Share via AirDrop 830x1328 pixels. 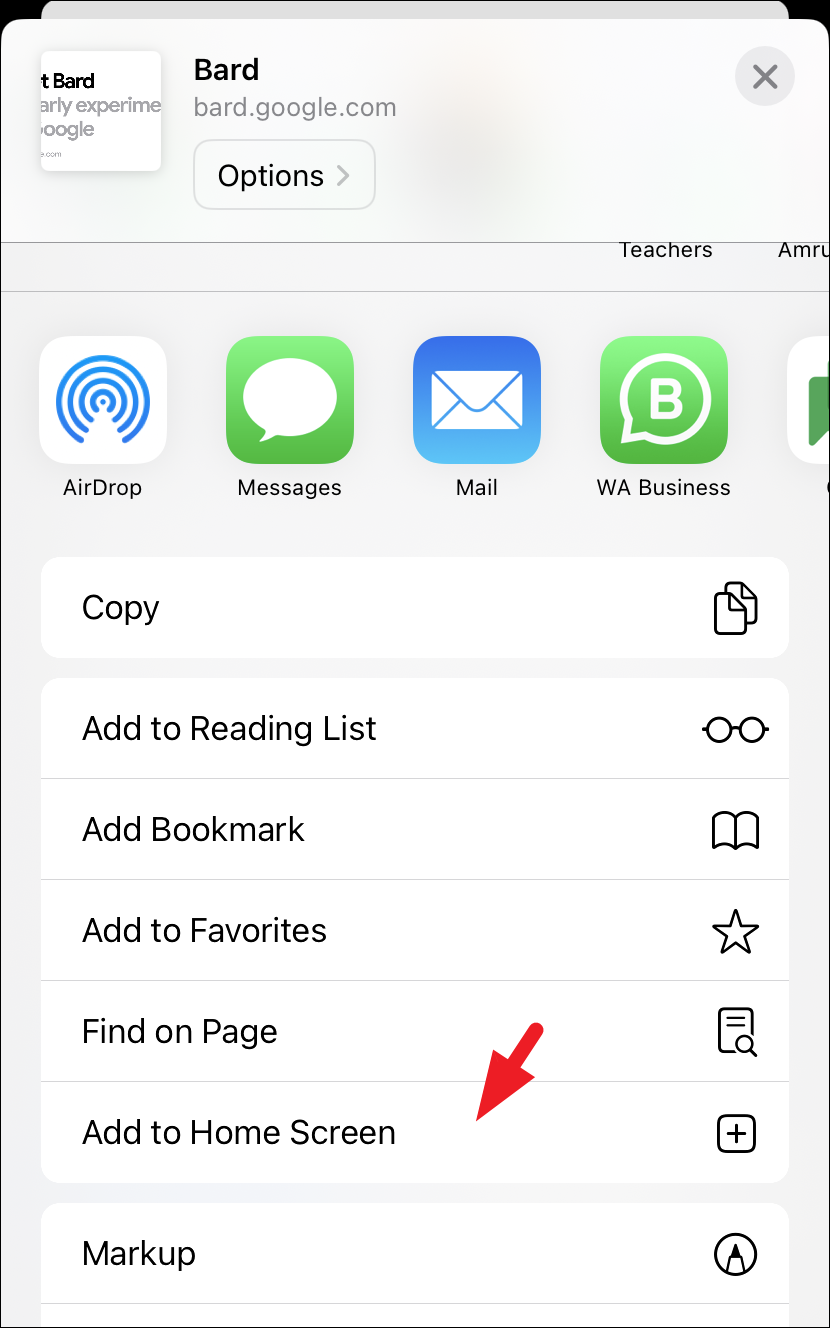[102, 401]
